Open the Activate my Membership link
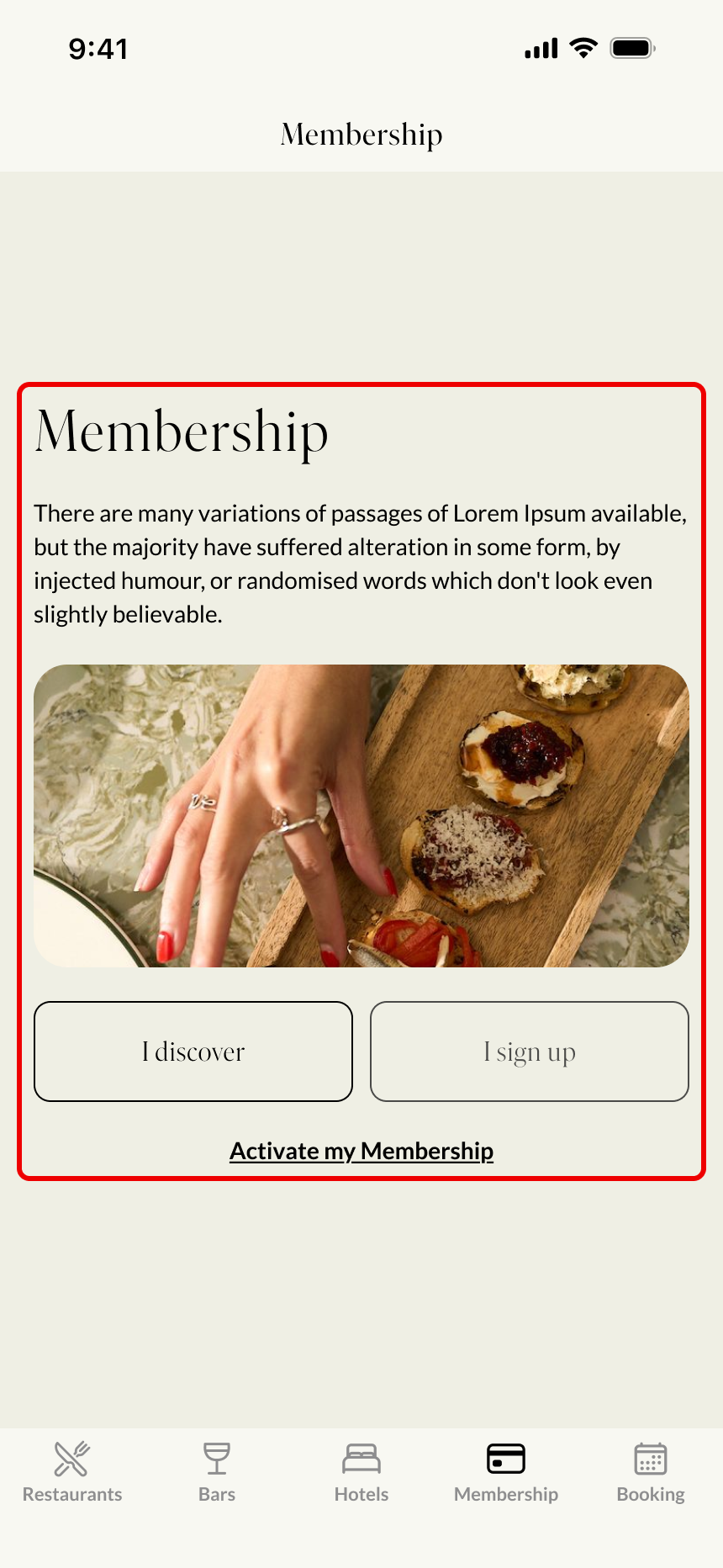 (x=361, y=1151)
